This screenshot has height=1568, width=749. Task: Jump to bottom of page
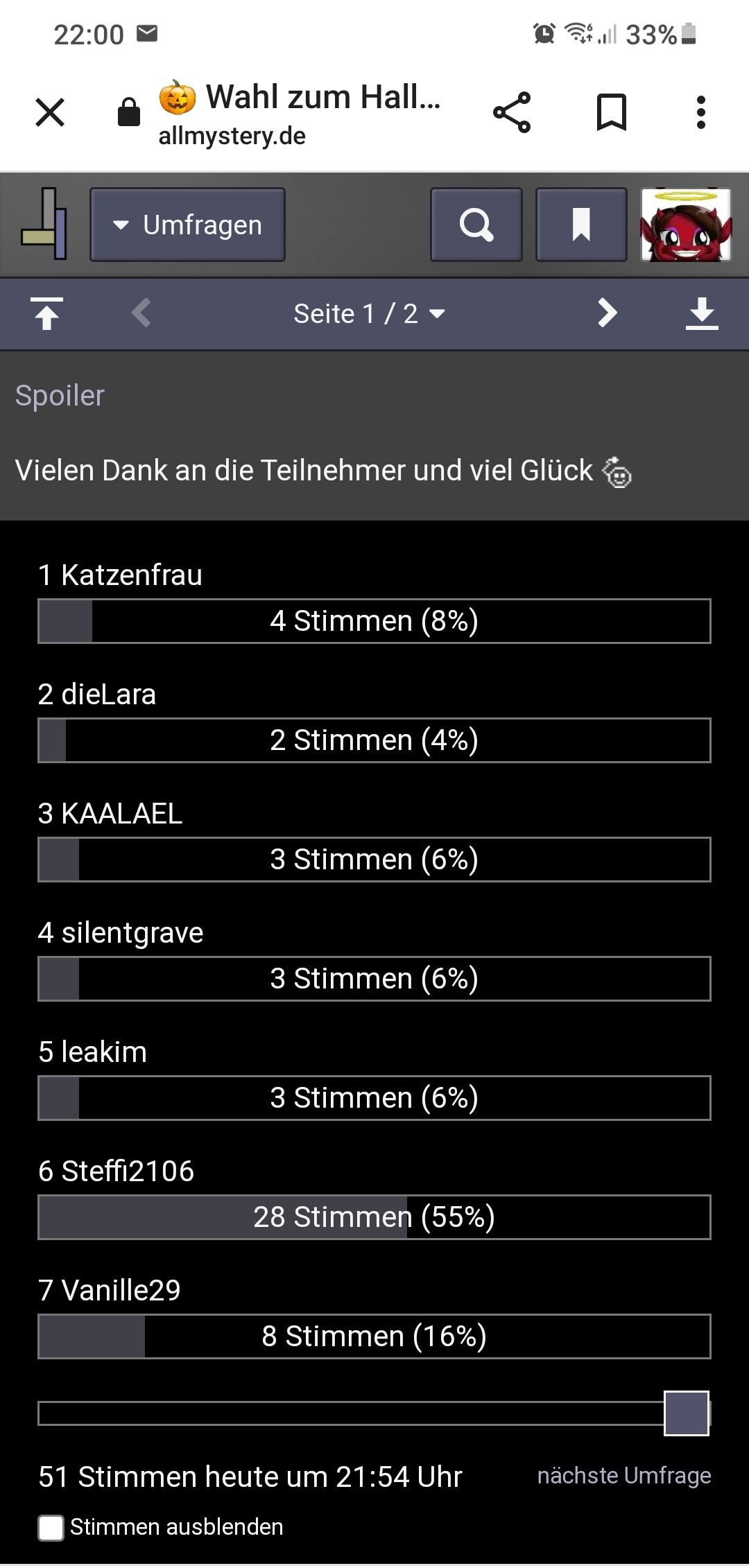coord(702,313)
